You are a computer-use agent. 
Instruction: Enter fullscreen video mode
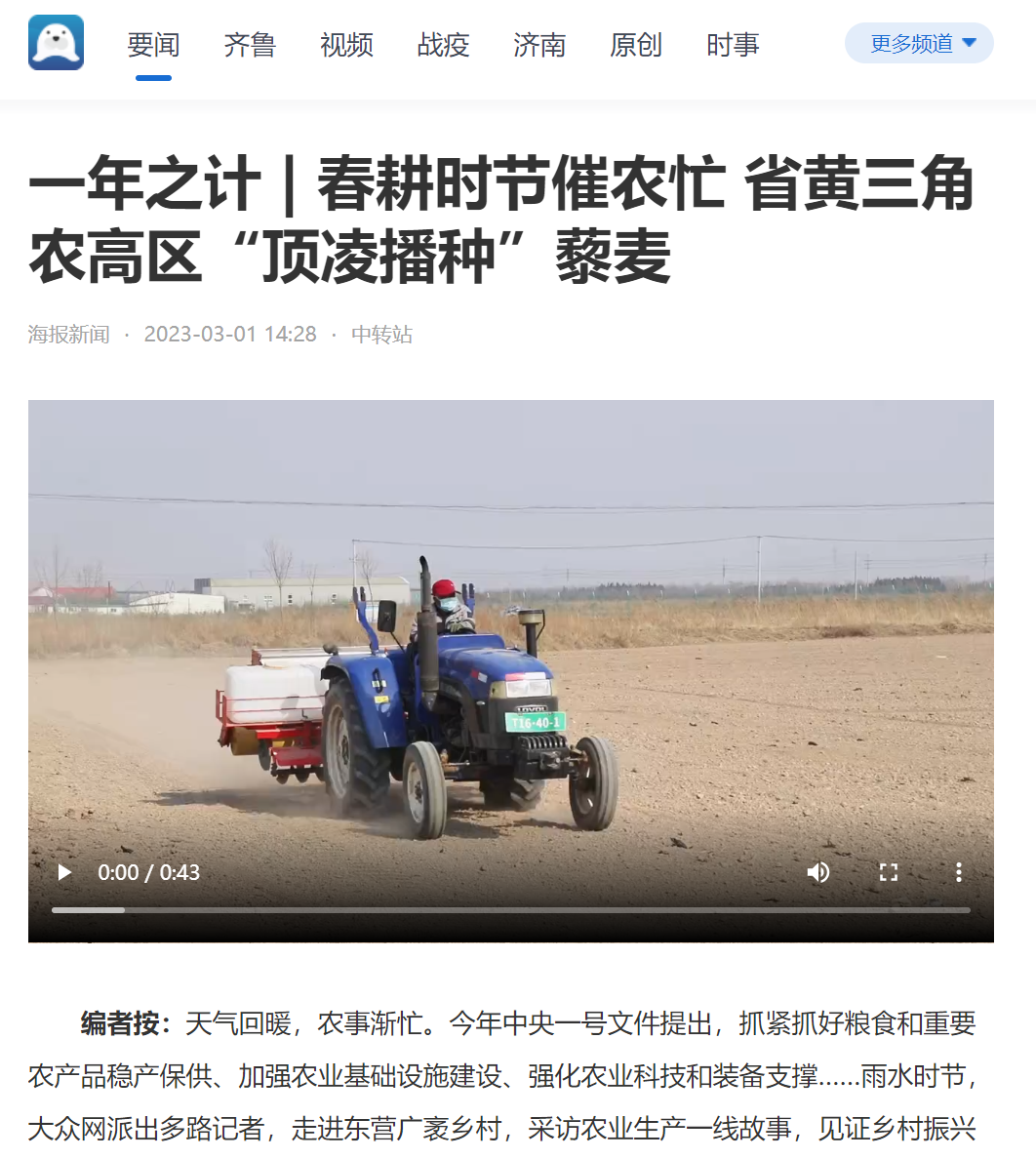tap(889, 872)
